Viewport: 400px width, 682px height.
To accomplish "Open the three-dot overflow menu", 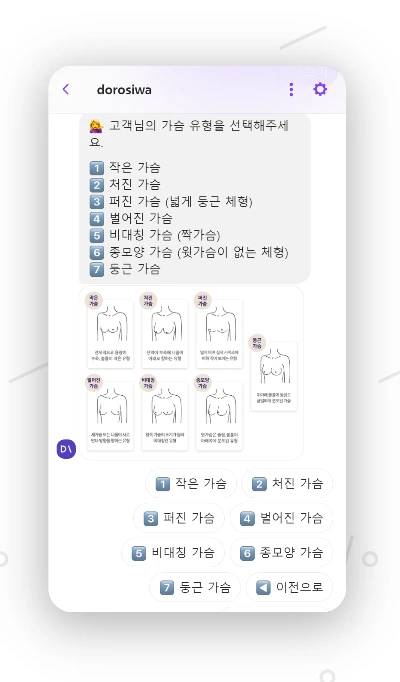I will pos(291,90).
